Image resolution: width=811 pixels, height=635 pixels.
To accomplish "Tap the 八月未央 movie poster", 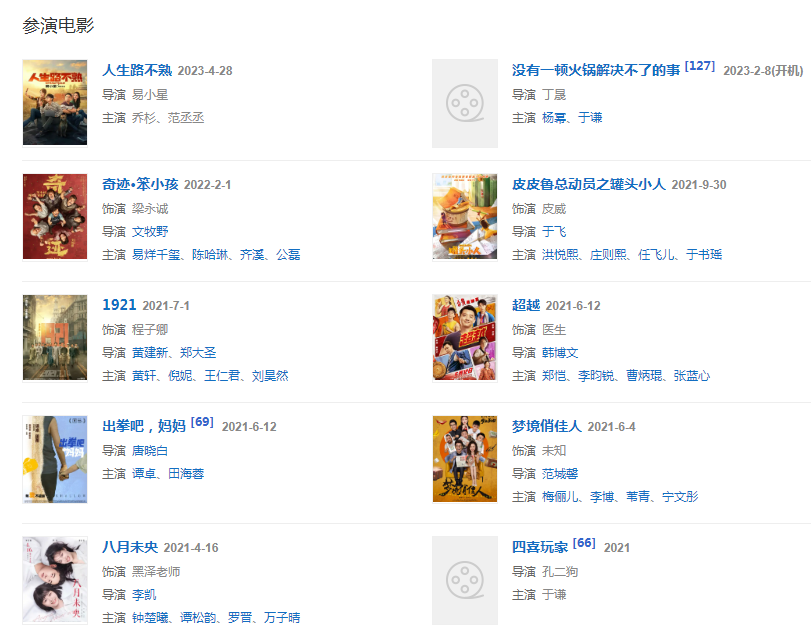I will (55, 579).
